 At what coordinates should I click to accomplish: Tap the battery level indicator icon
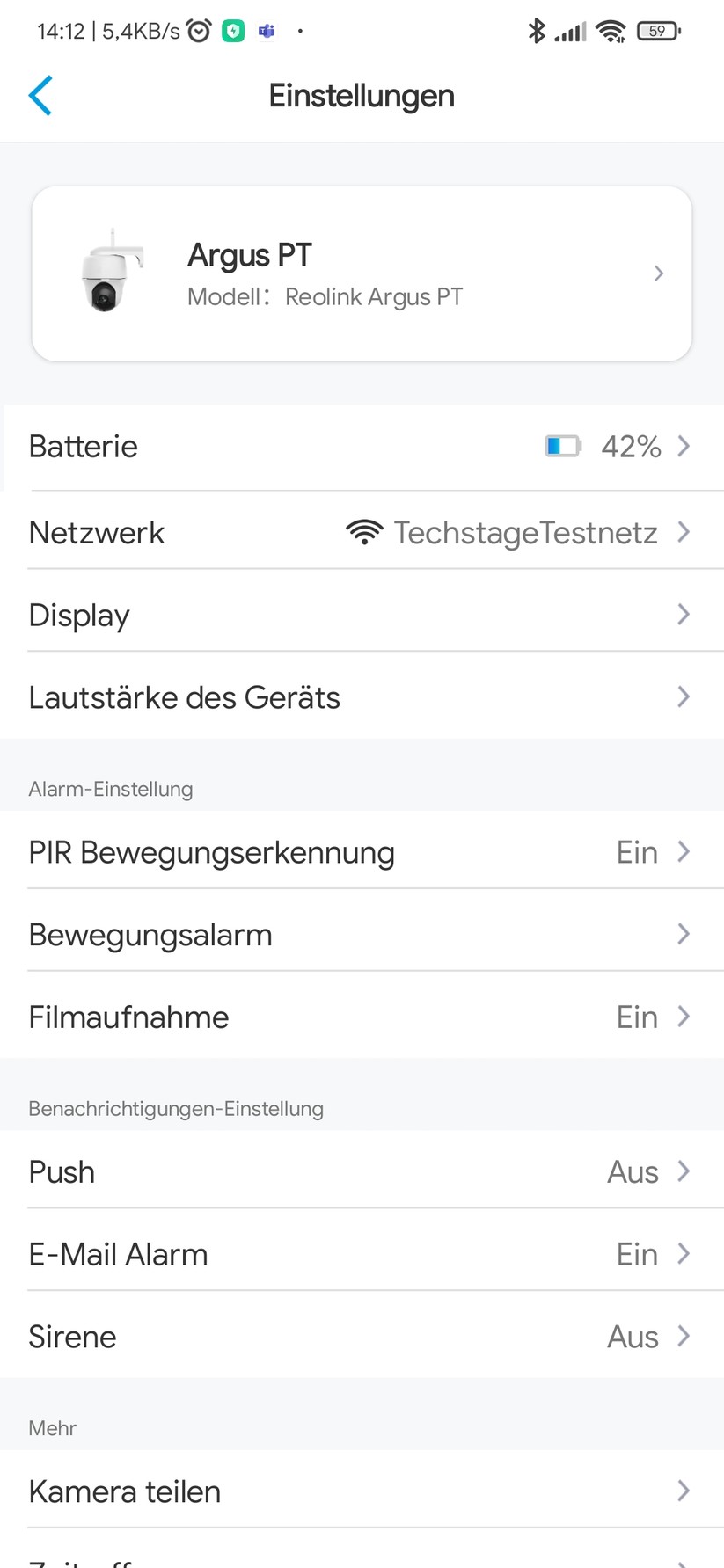point(563,446)
